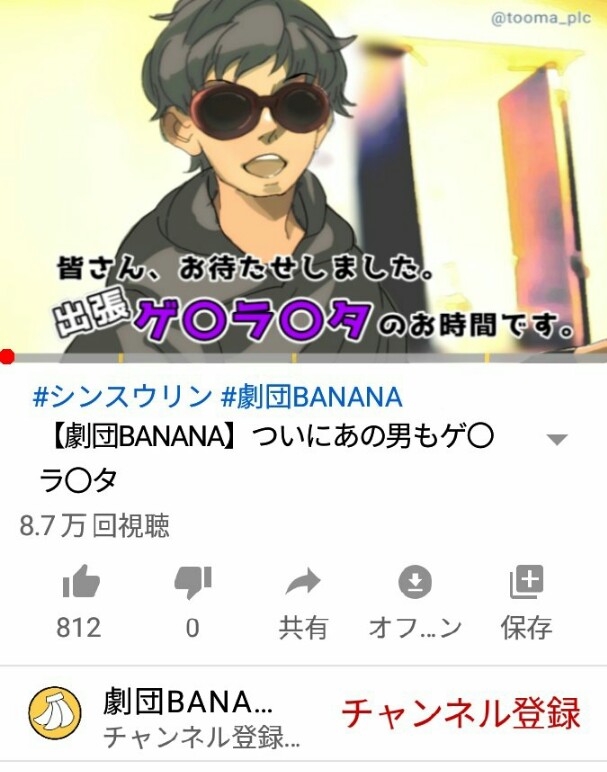Open the #劇団BANANA hashtag link
607x772 pixels.
coord(310,398)
